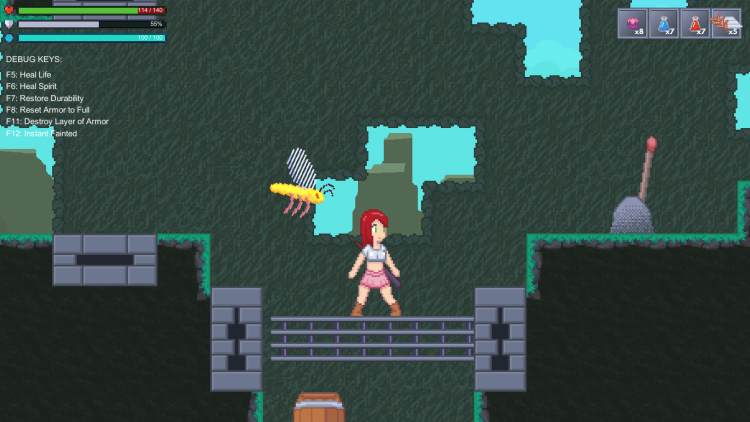The width and height of the screenshot is (750, 422).
Task: Use the pink gem item slot
Action: pos(633,23)
